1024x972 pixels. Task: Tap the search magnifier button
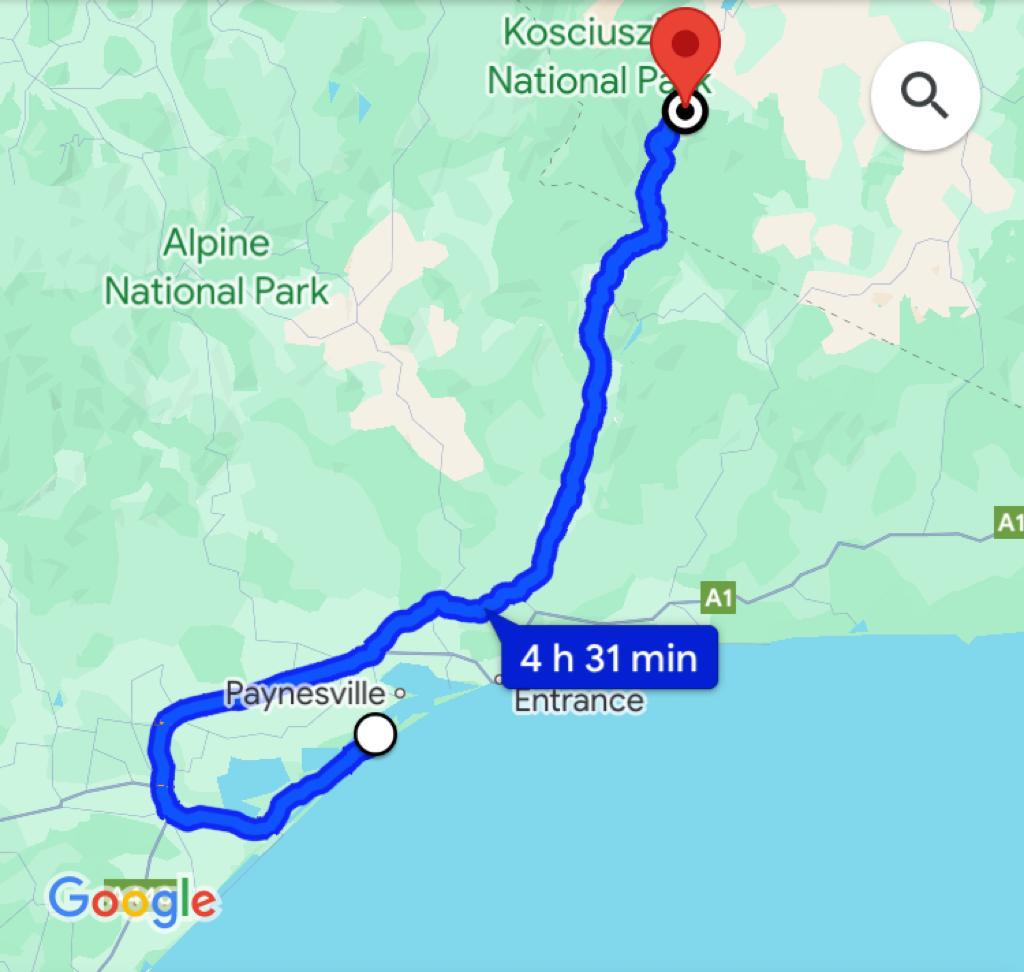925,96
